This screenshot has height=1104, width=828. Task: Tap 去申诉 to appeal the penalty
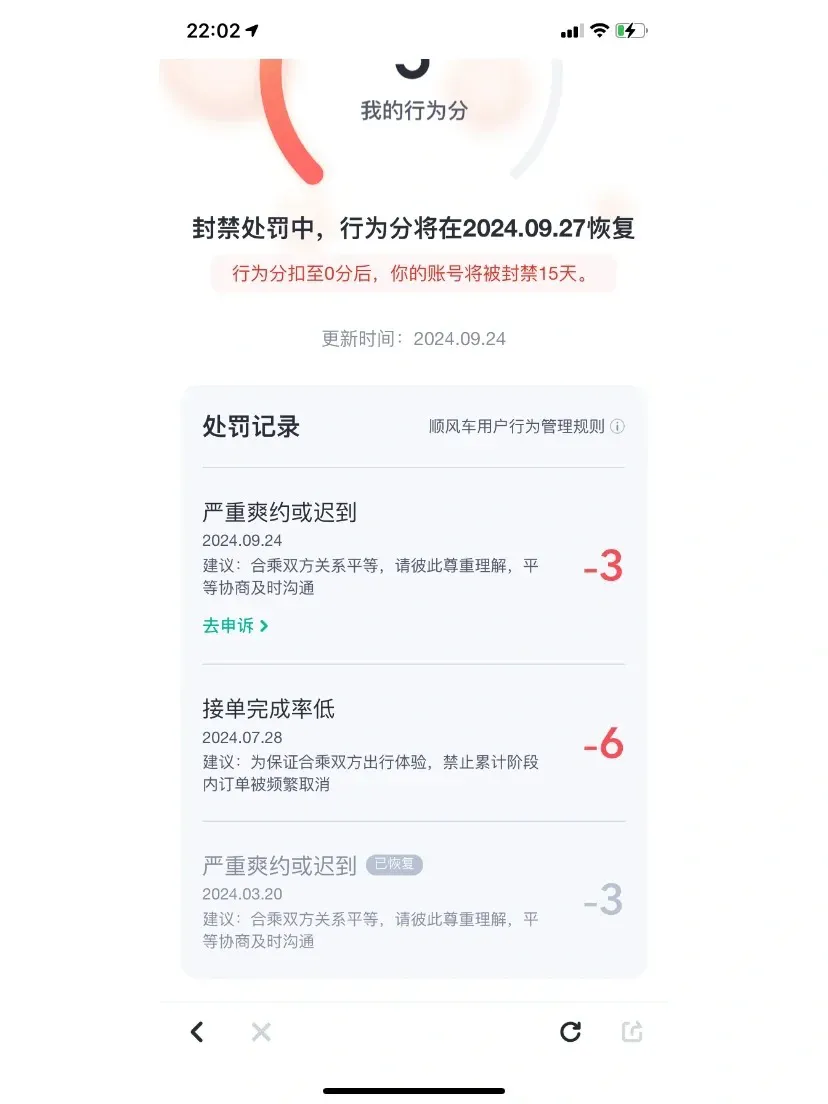[235, 626]
